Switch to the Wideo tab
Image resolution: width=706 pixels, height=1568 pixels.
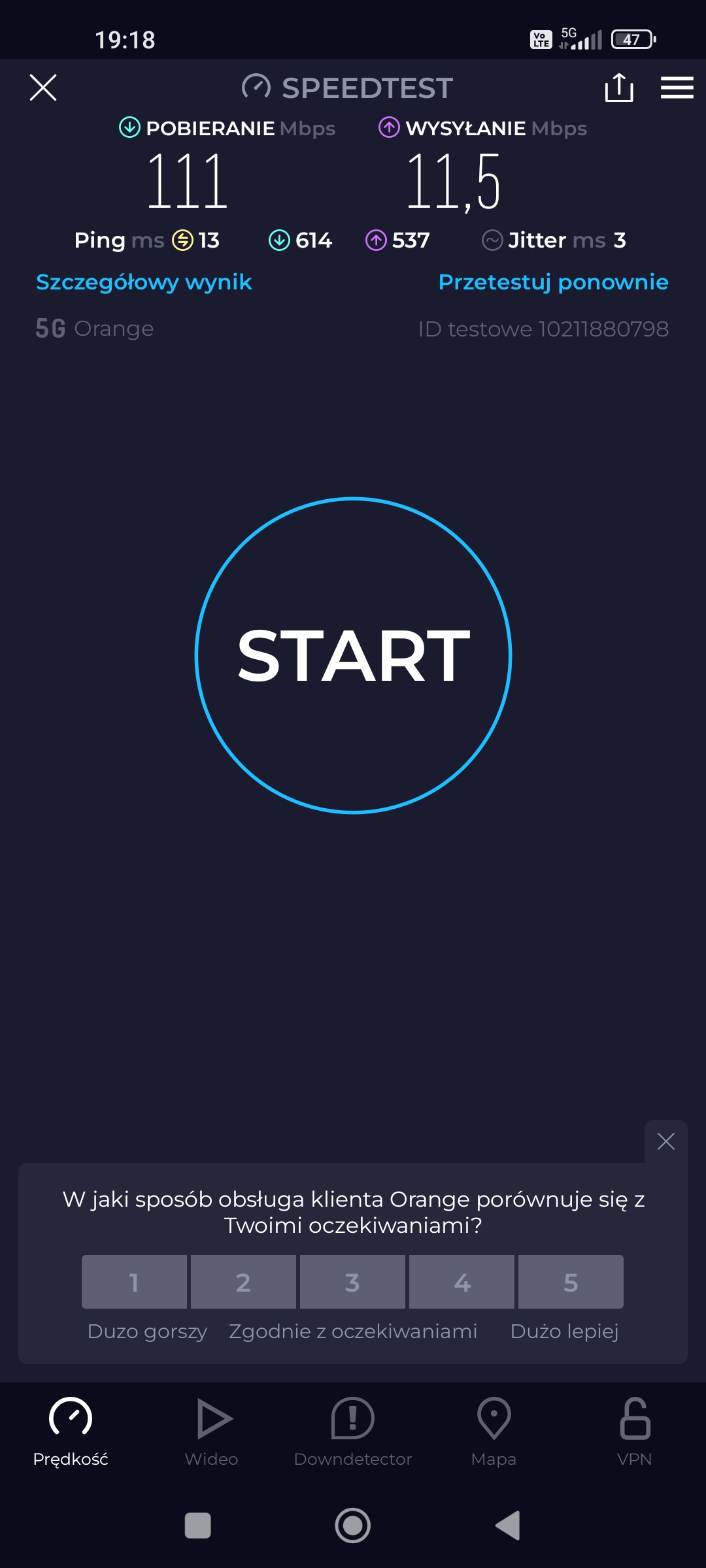(x=211, y=1432)
